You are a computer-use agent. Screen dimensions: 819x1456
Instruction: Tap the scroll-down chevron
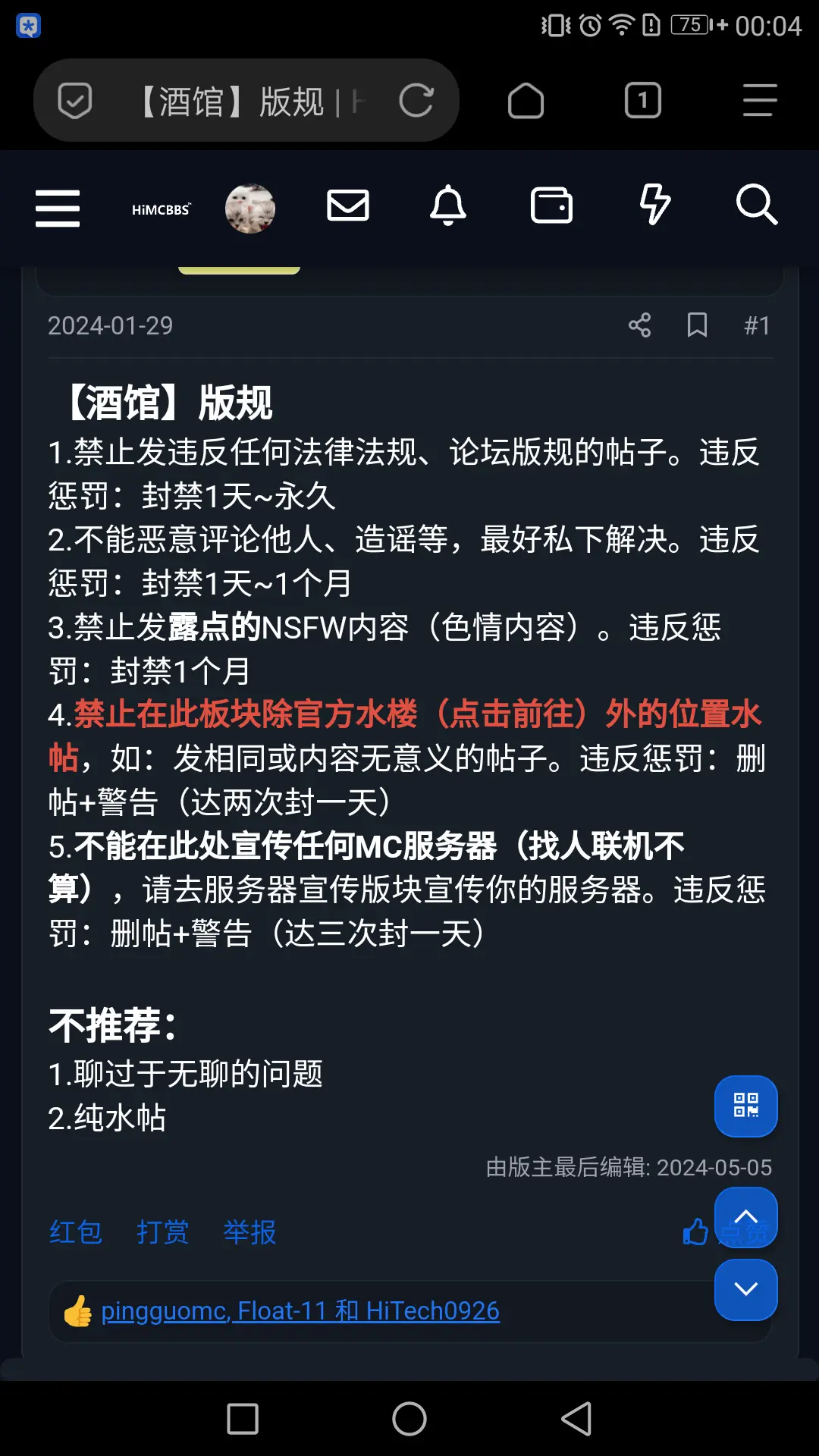click(745, 1289)
